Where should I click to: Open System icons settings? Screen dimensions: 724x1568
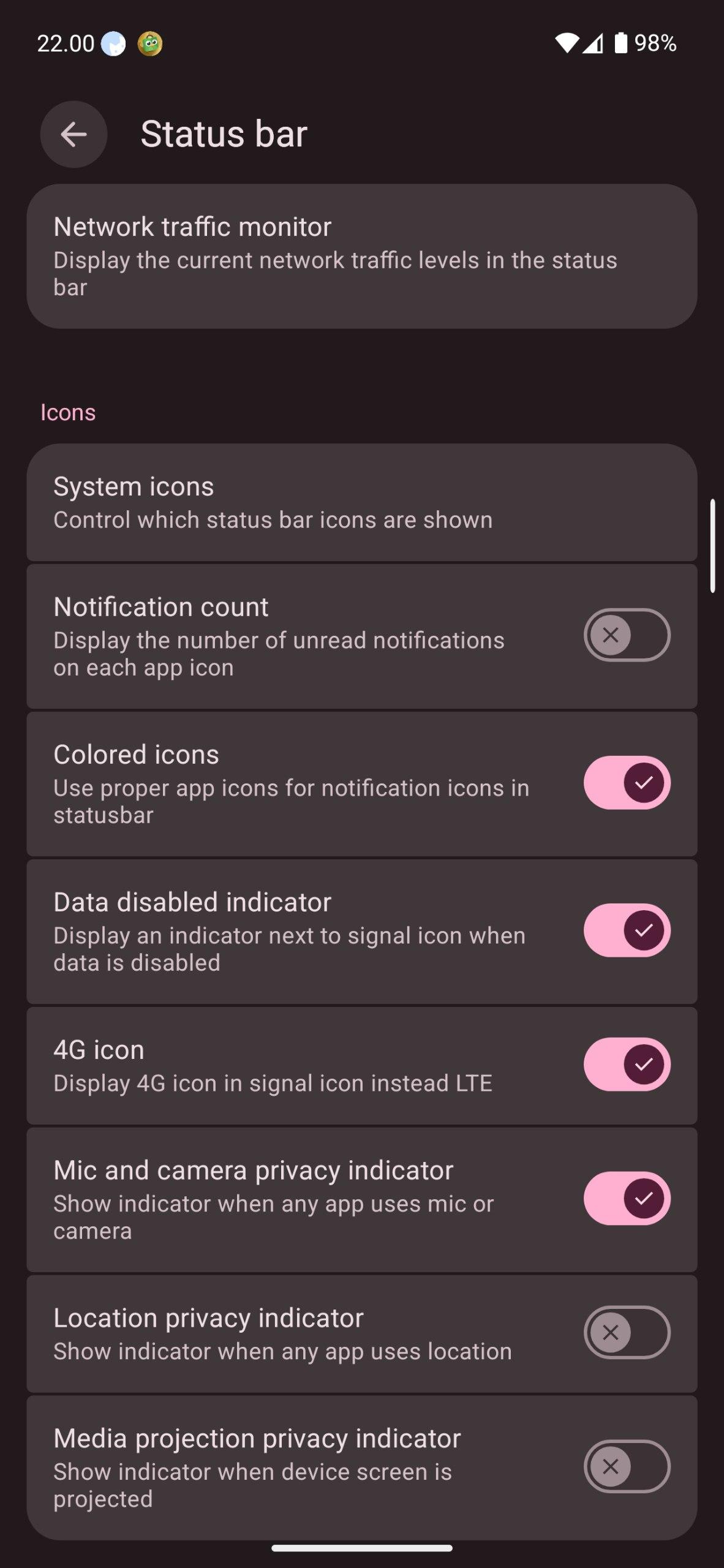coord(361,502)
